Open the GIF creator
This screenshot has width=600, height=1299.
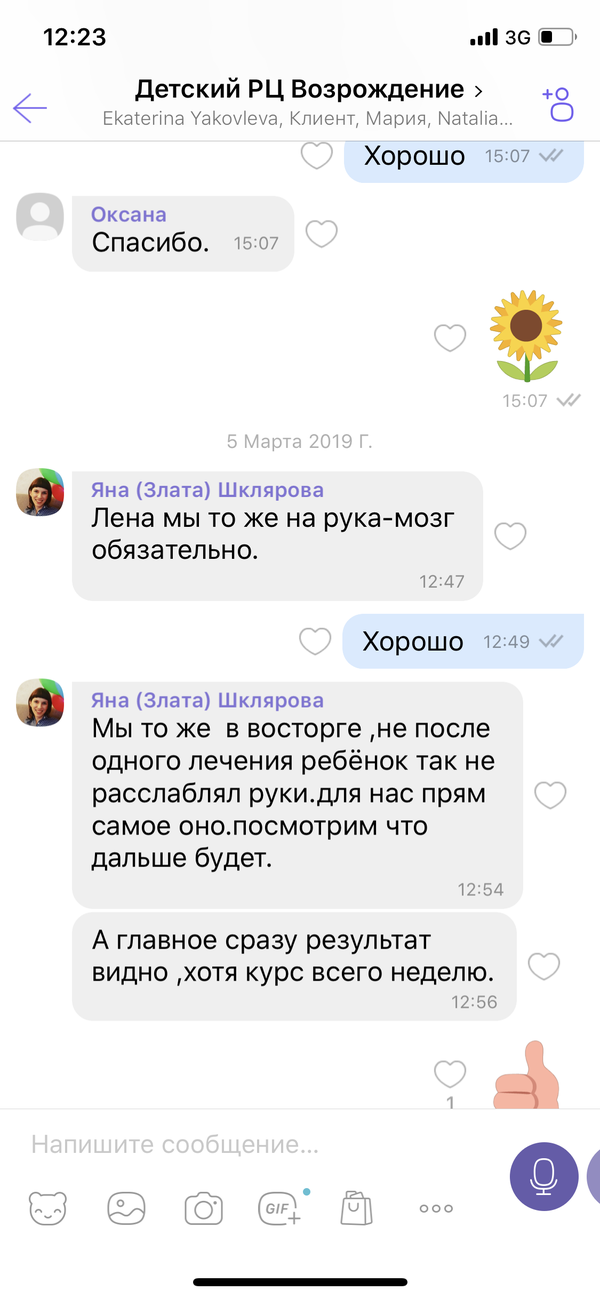pos(281,1208)
